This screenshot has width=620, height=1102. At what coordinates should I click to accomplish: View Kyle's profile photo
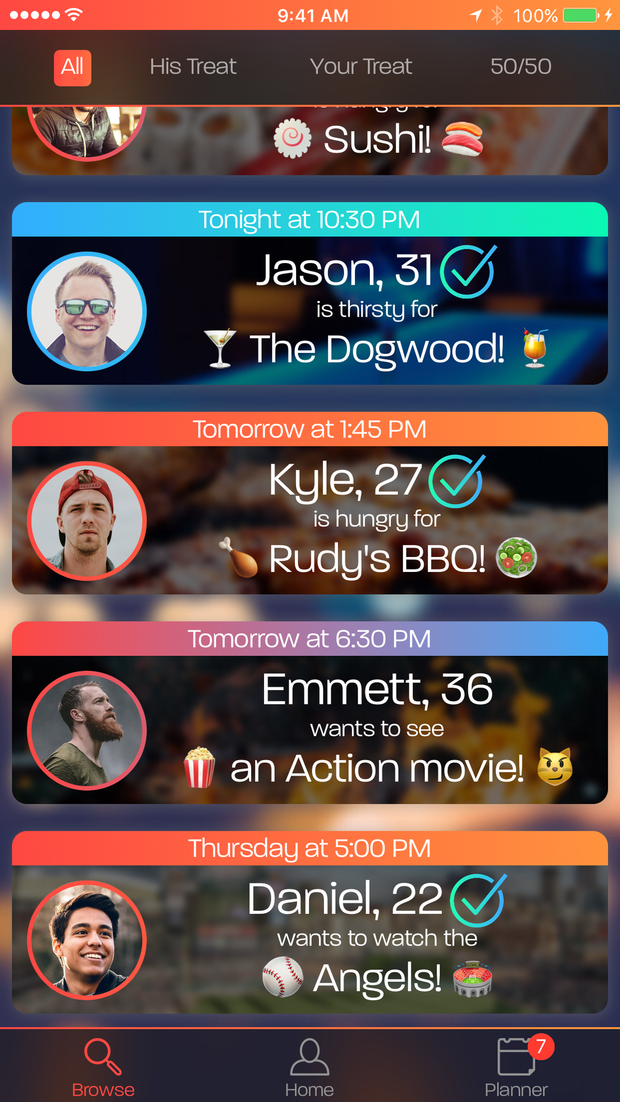pyautogui.click(x=87, y=521)
